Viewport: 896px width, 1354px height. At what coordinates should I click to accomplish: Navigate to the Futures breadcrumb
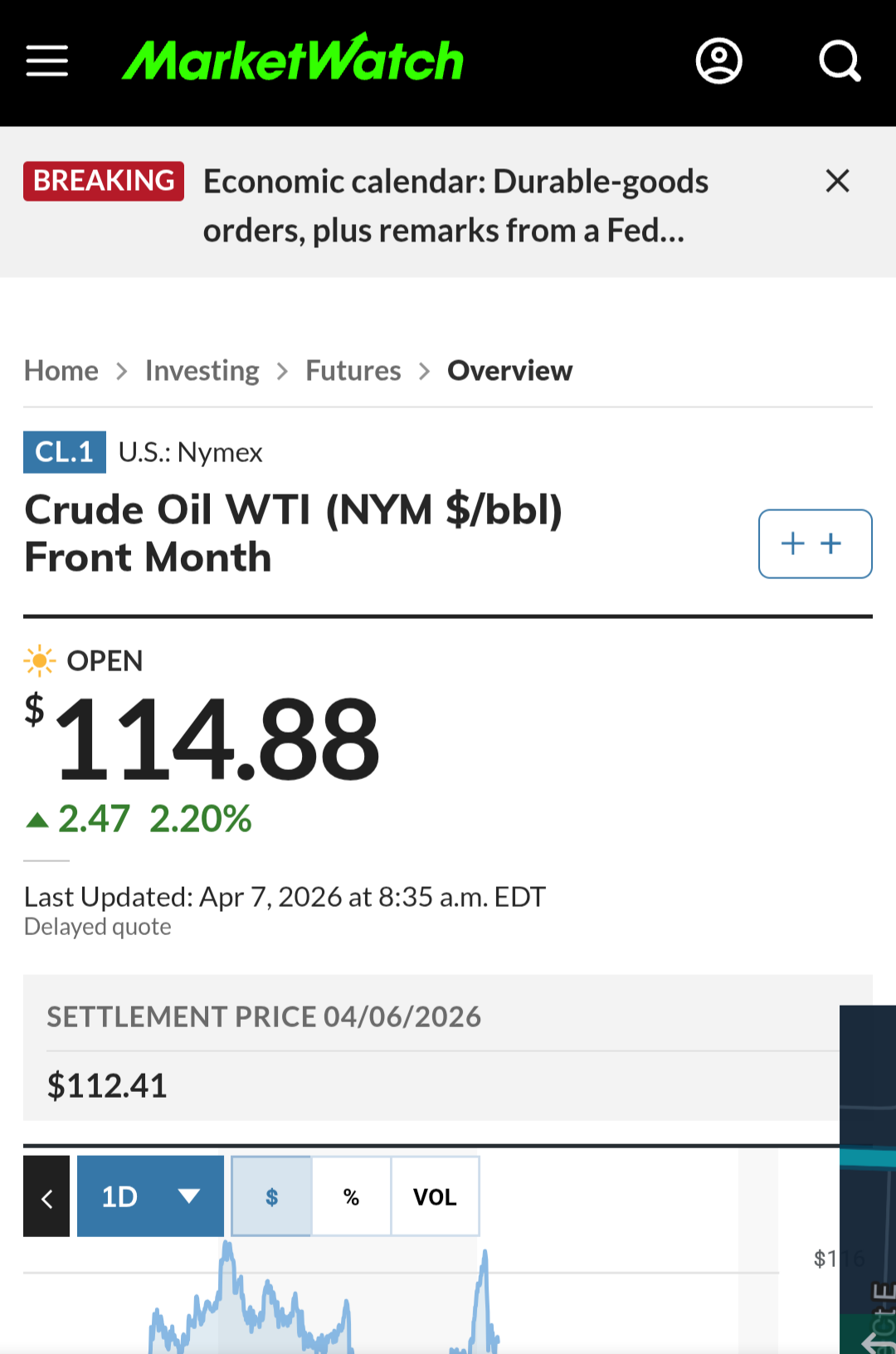pyautogui.click(x=353, y=370)
